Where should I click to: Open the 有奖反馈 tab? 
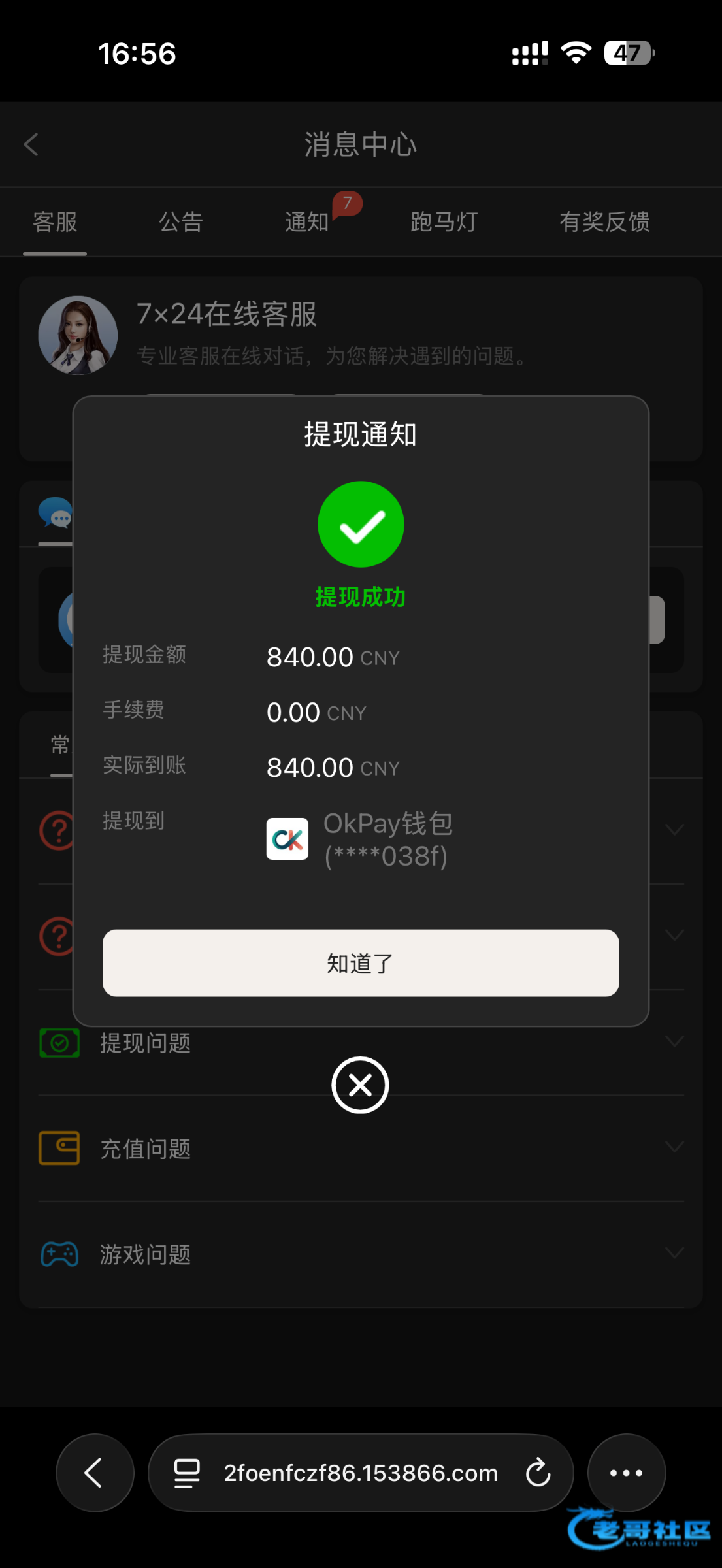pos(604,222)
